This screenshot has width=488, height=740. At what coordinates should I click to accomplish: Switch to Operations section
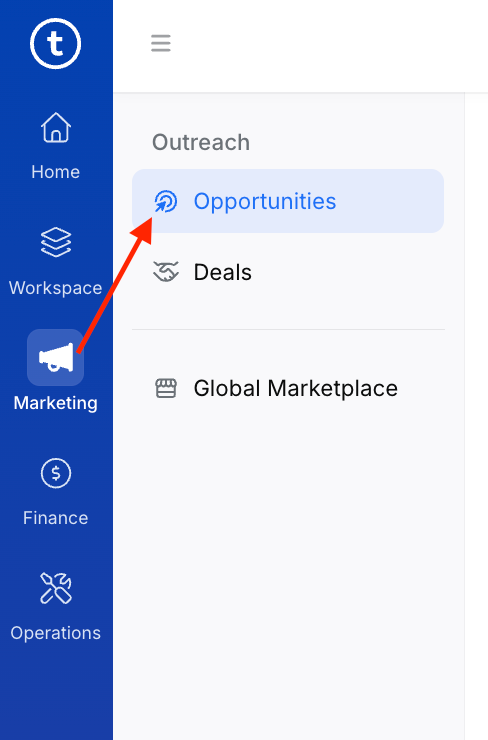(56, 607)
